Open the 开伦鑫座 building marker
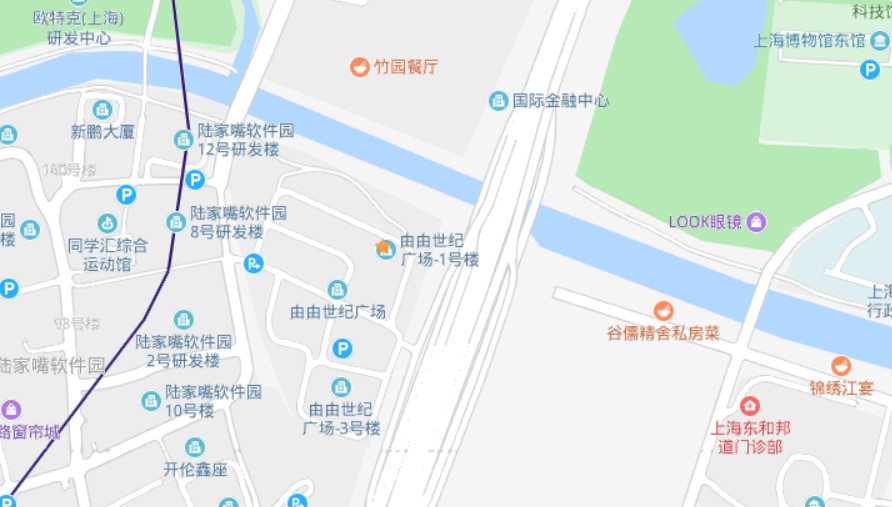Screen dimensions: 892x507 195,447
